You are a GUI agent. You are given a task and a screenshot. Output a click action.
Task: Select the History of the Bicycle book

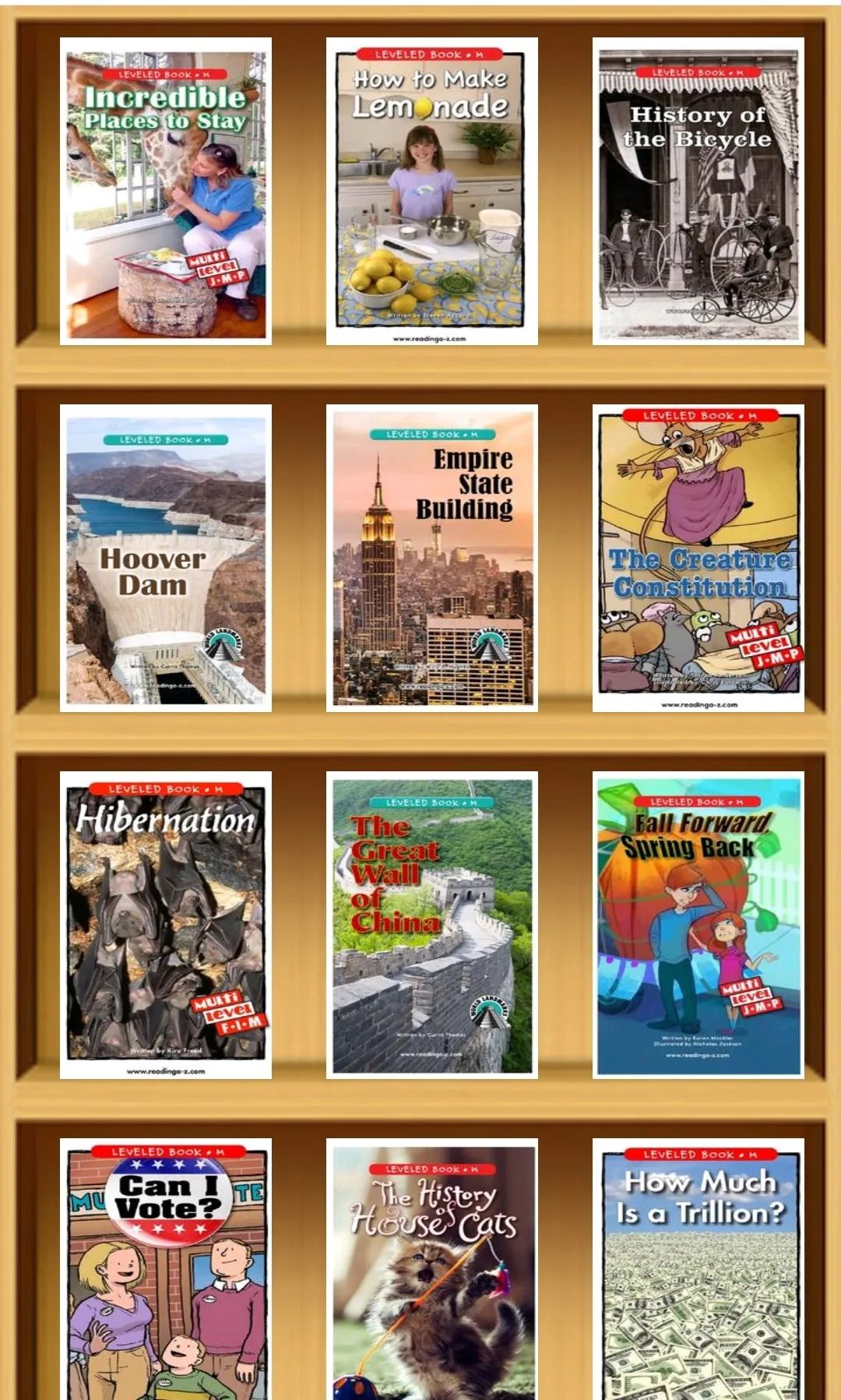point(698,191)
